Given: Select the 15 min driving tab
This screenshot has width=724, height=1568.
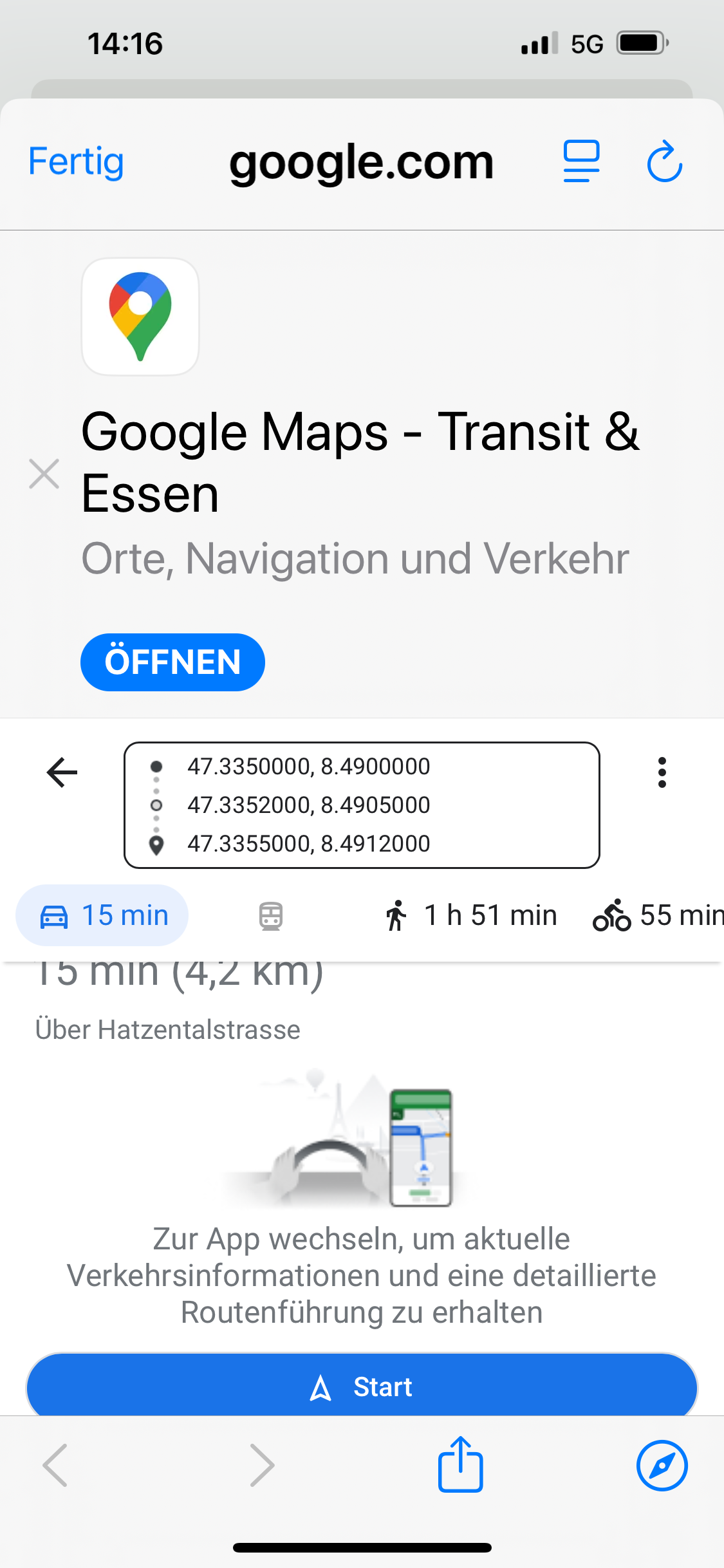Looking at the screenshot, I should point(102,915).
